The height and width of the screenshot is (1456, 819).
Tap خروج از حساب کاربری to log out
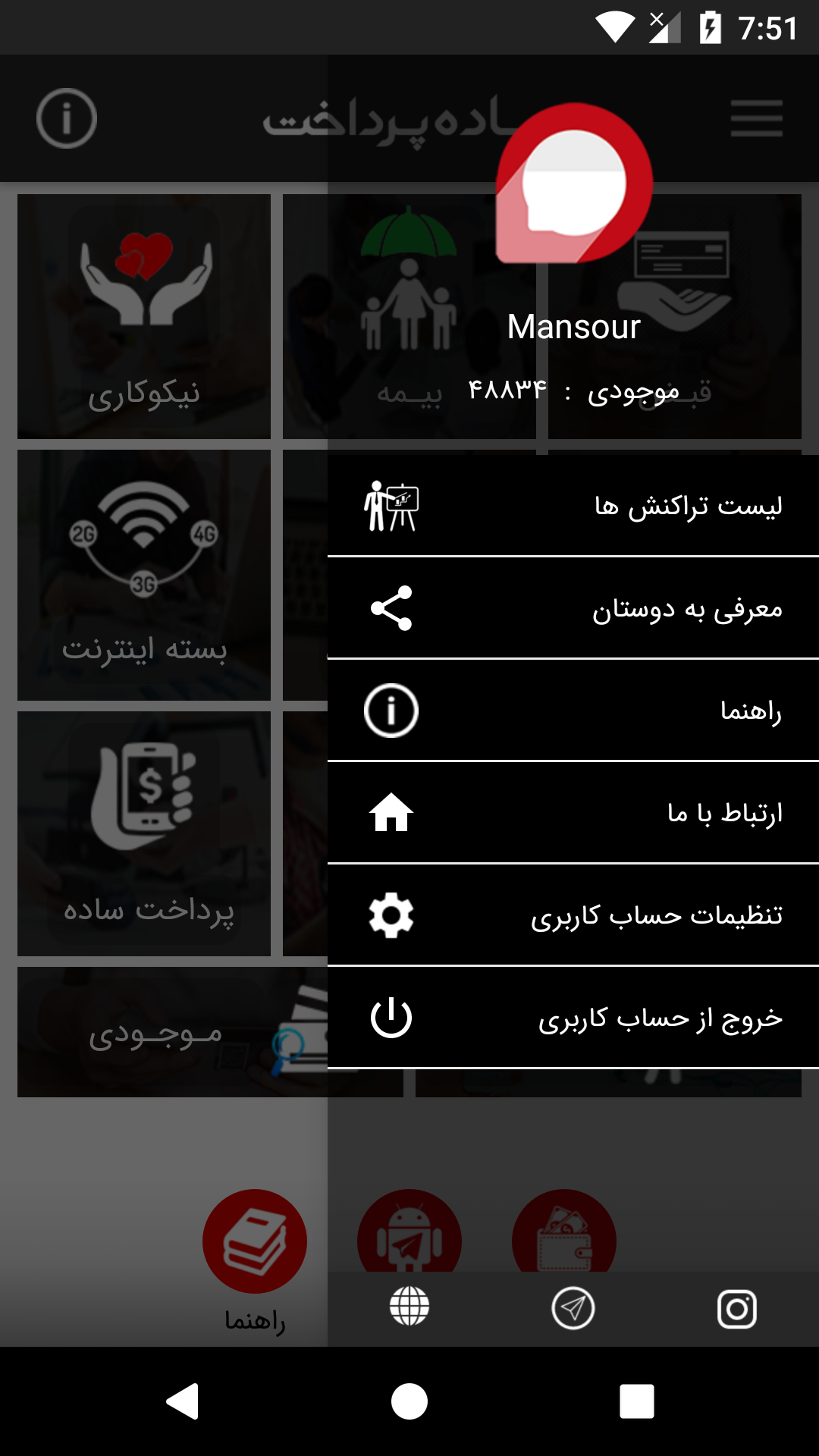click(x=573, y=1018)
